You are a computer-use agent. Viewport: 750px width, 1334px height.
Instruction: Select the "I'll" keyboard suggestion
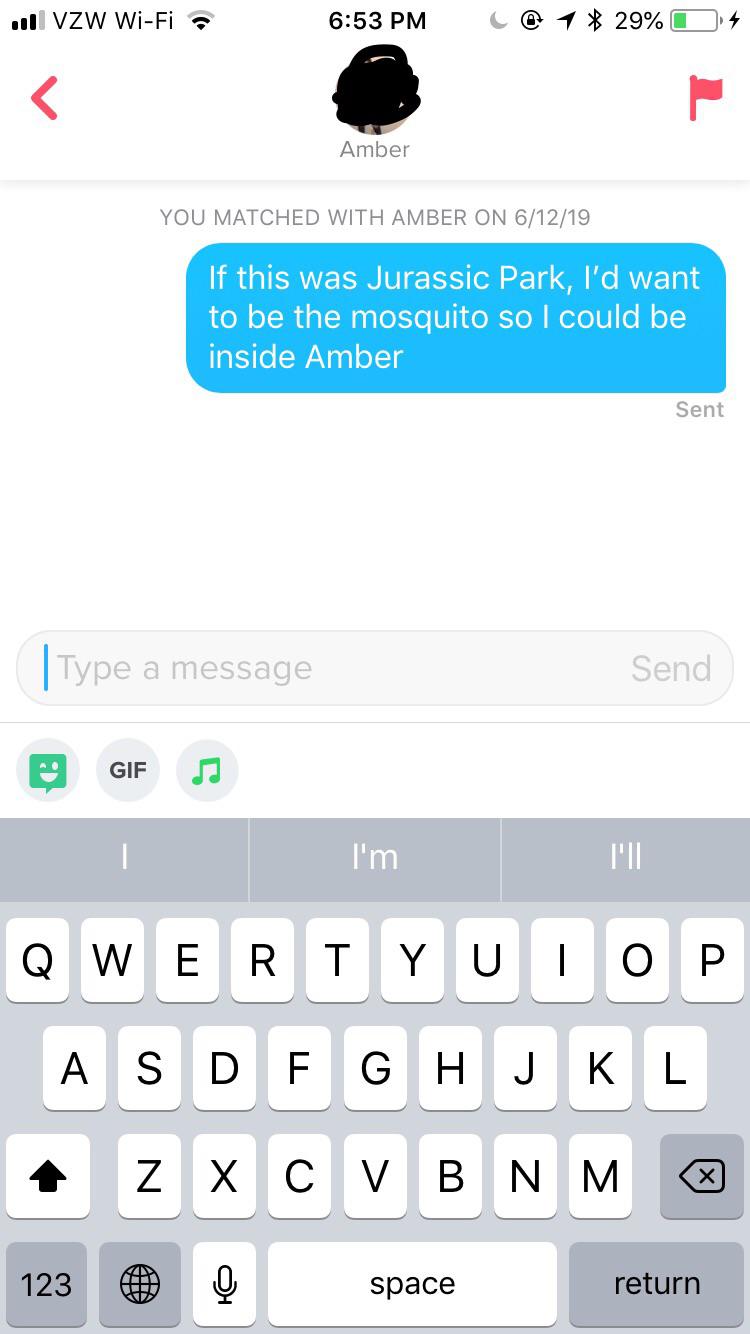[x=625, y=857]
